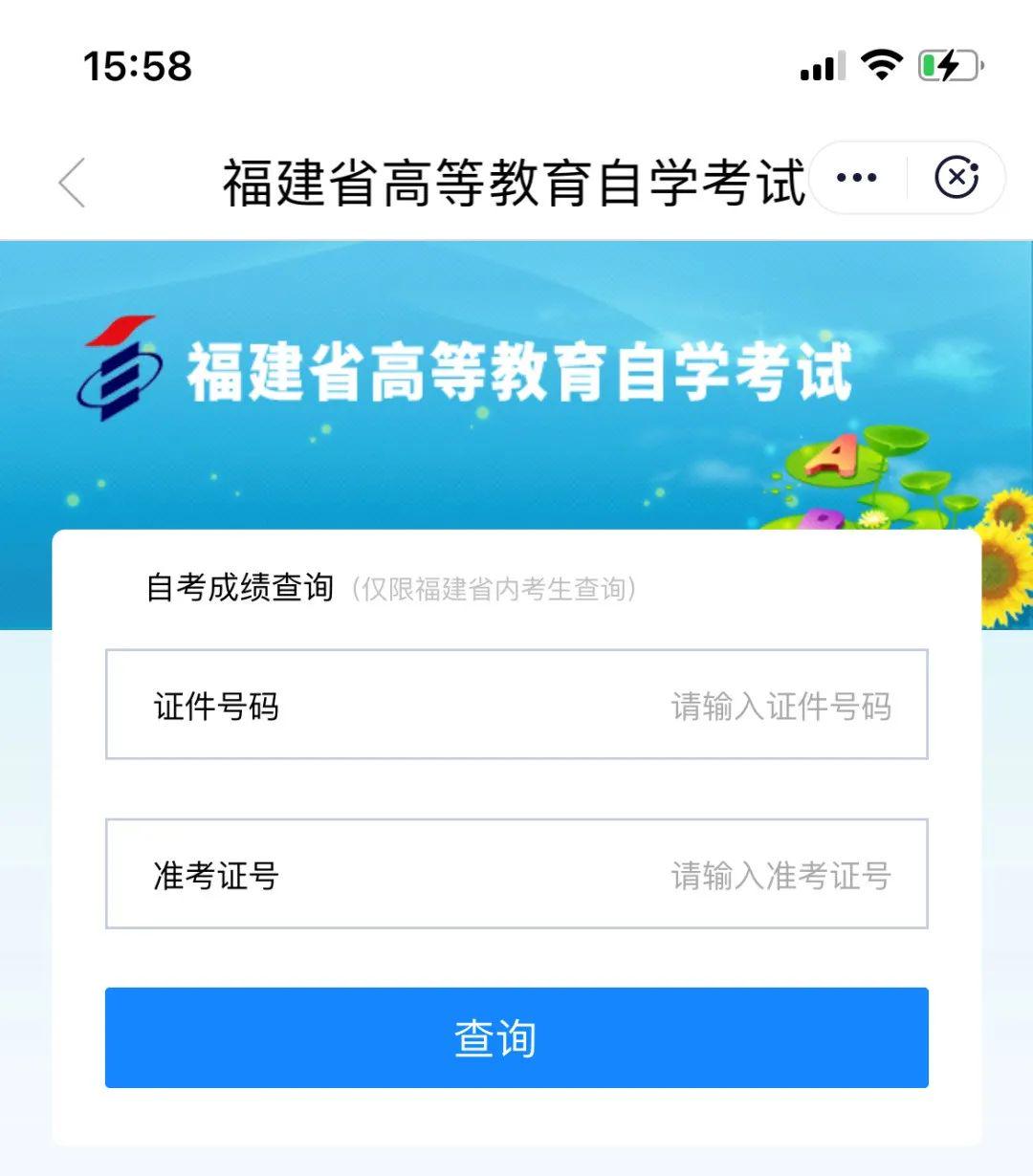Tap the blue 查询 button
The width and height of the screenshot is (1033, 1176).
pos(516,1038)
